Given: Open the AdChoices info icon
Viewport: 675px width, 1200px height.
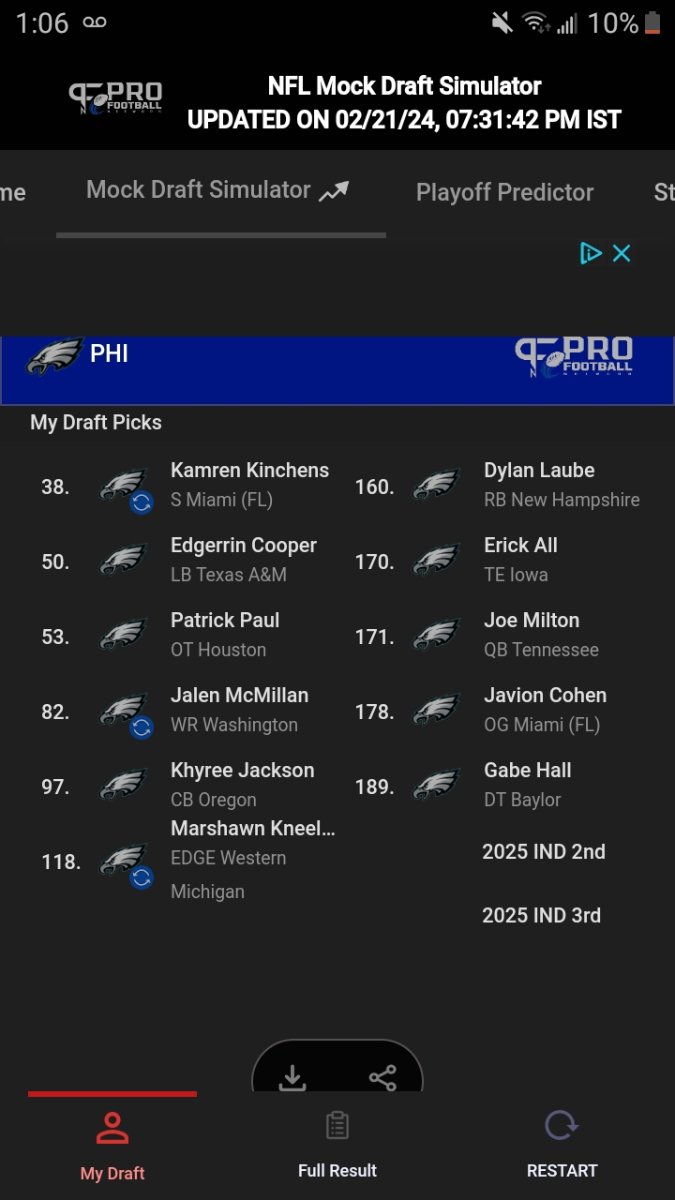Looking at the screenshot, I should pyautogui.click(x=591, y=253).
